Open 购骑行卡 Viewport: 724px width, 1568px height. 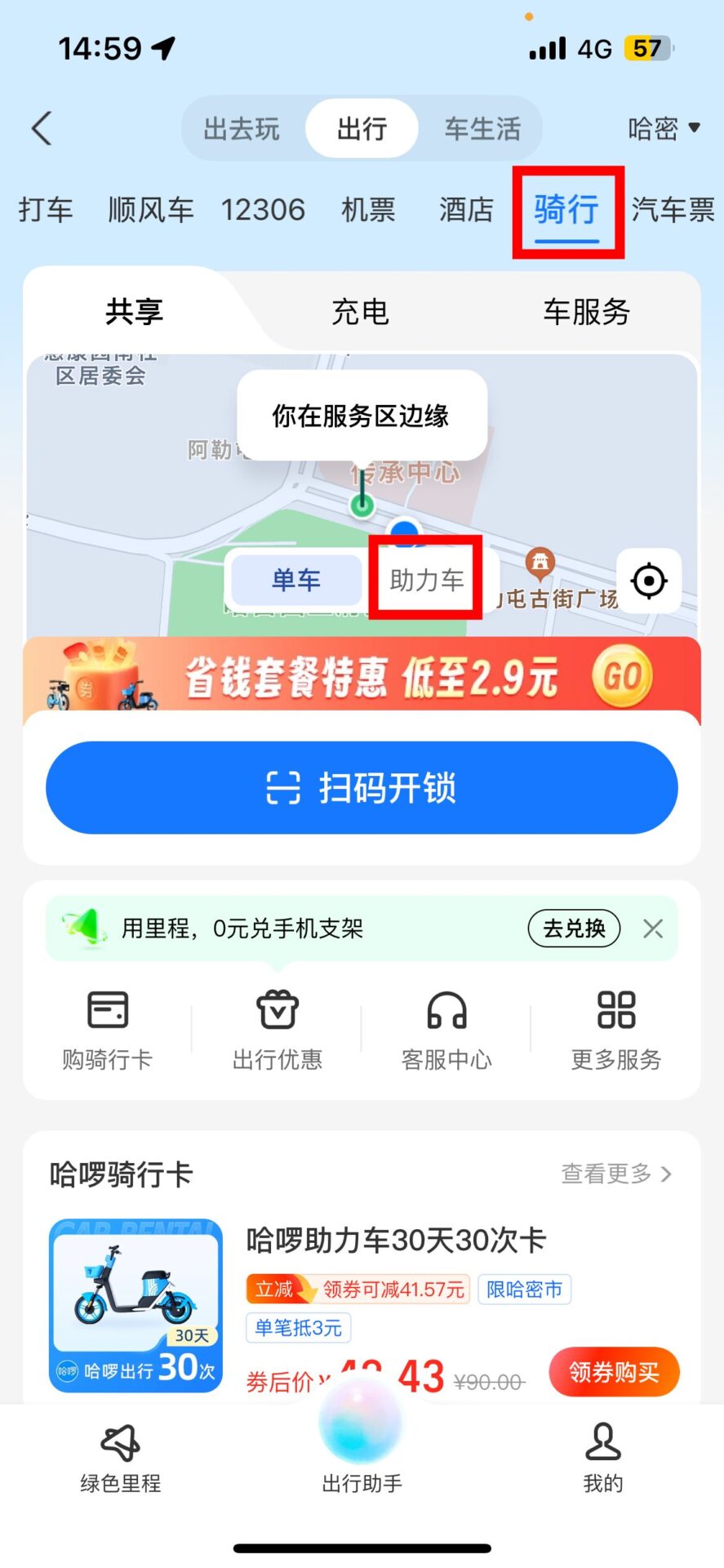[x=107, y=1027]
